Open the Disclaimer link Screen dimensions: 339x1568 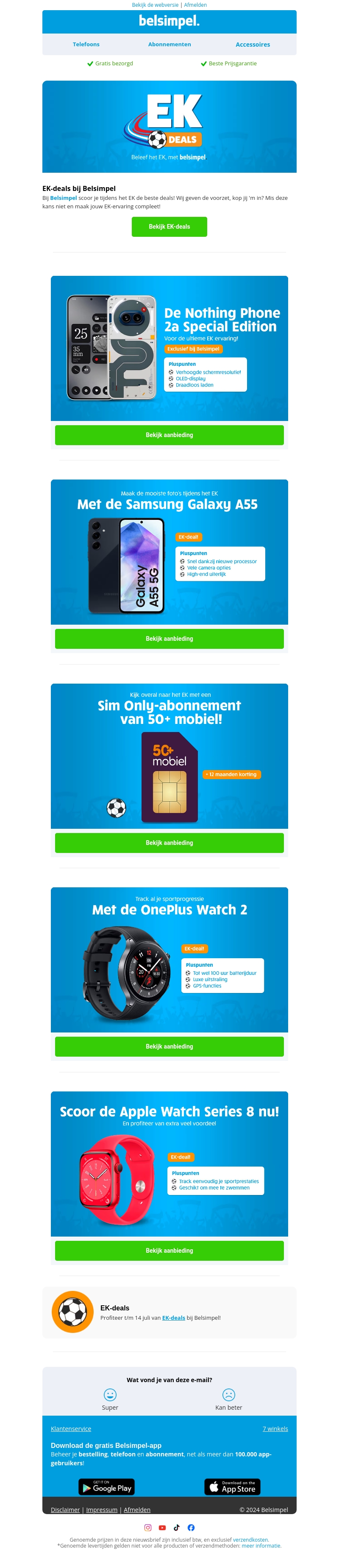point(65,1509)
